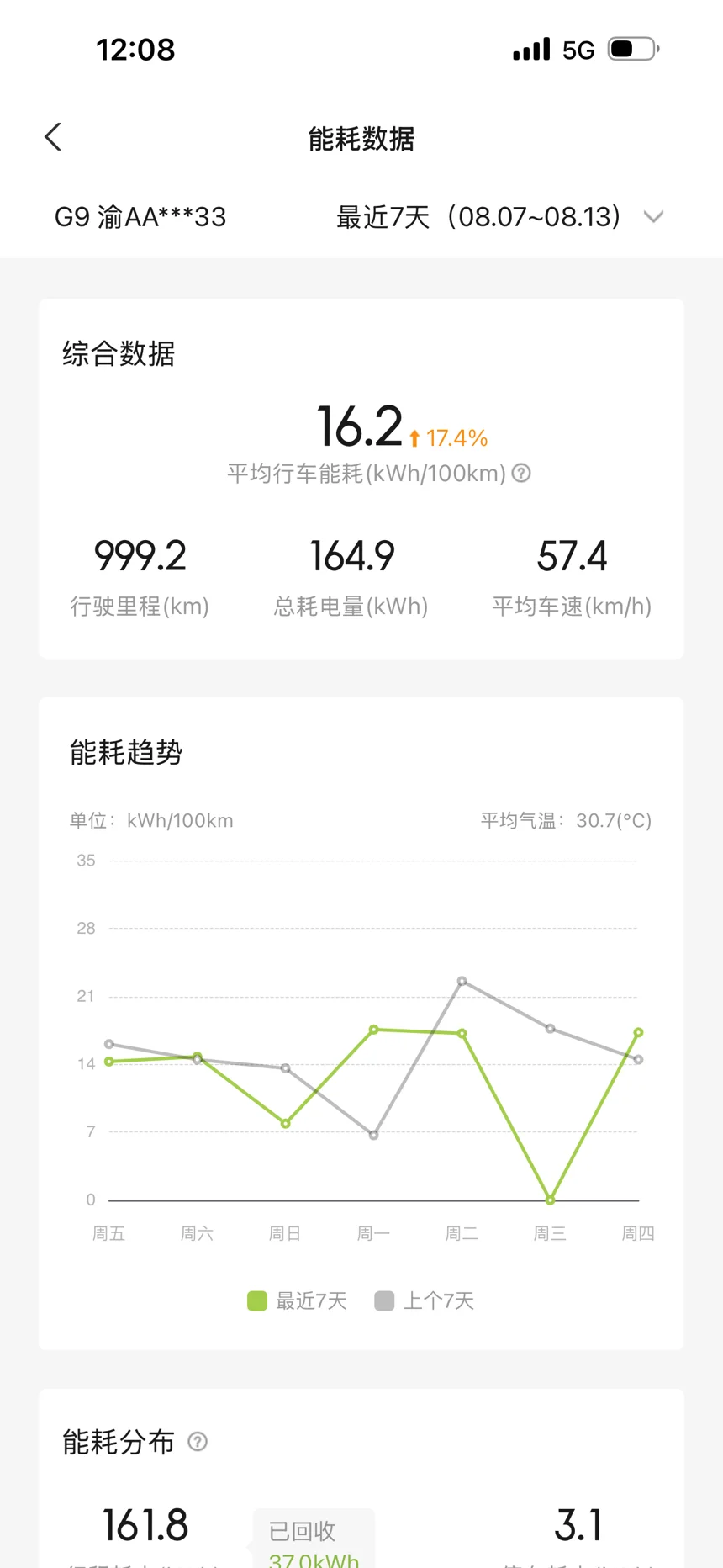Open the 最近7天 date range dropdown
The height and width of the screenshot is (1568, 723).
(x=500, y=217)
